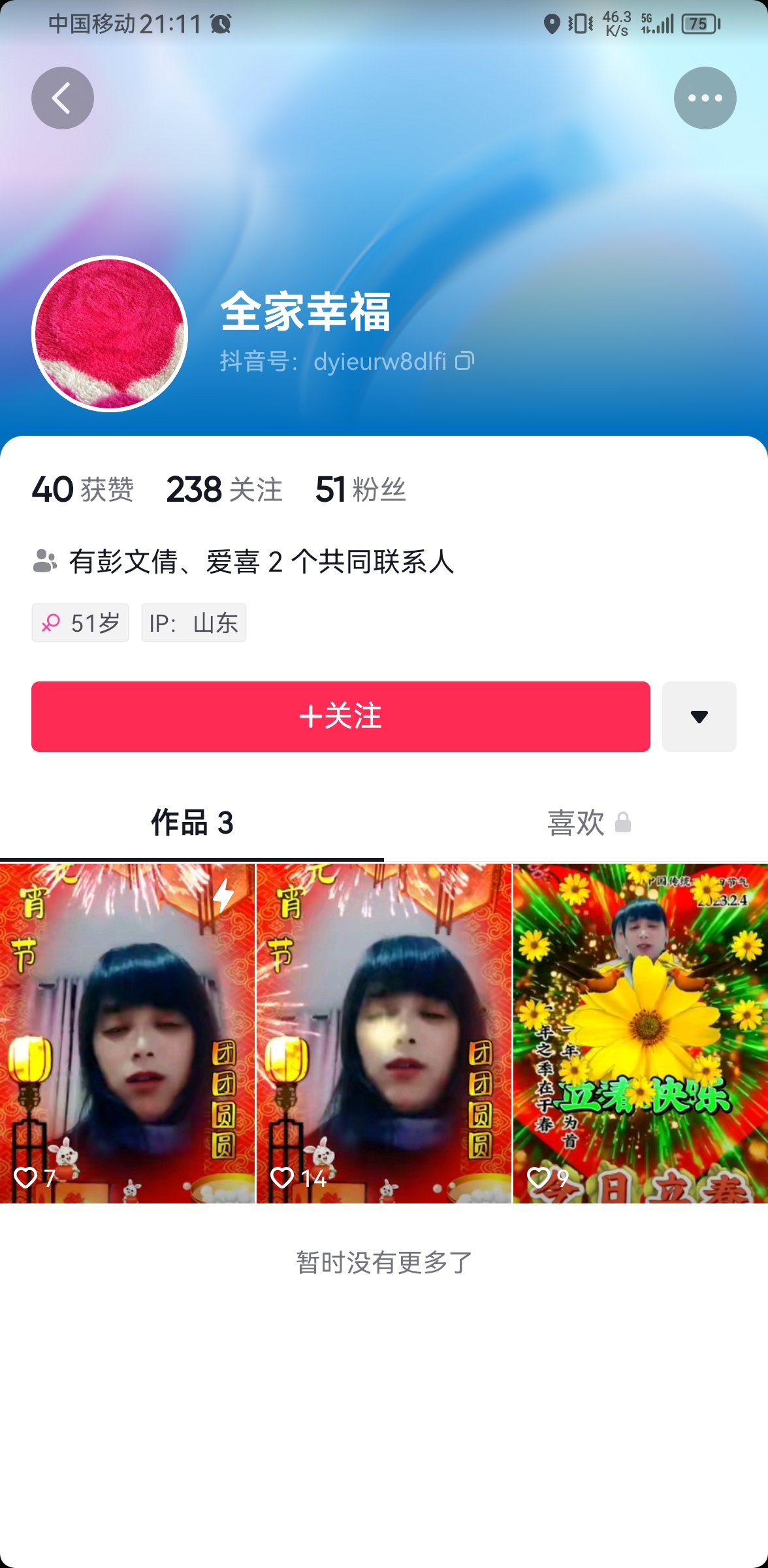Follow this user with +关注
Viewport: 768px width, 1568px height.
[x=340, y=717]
